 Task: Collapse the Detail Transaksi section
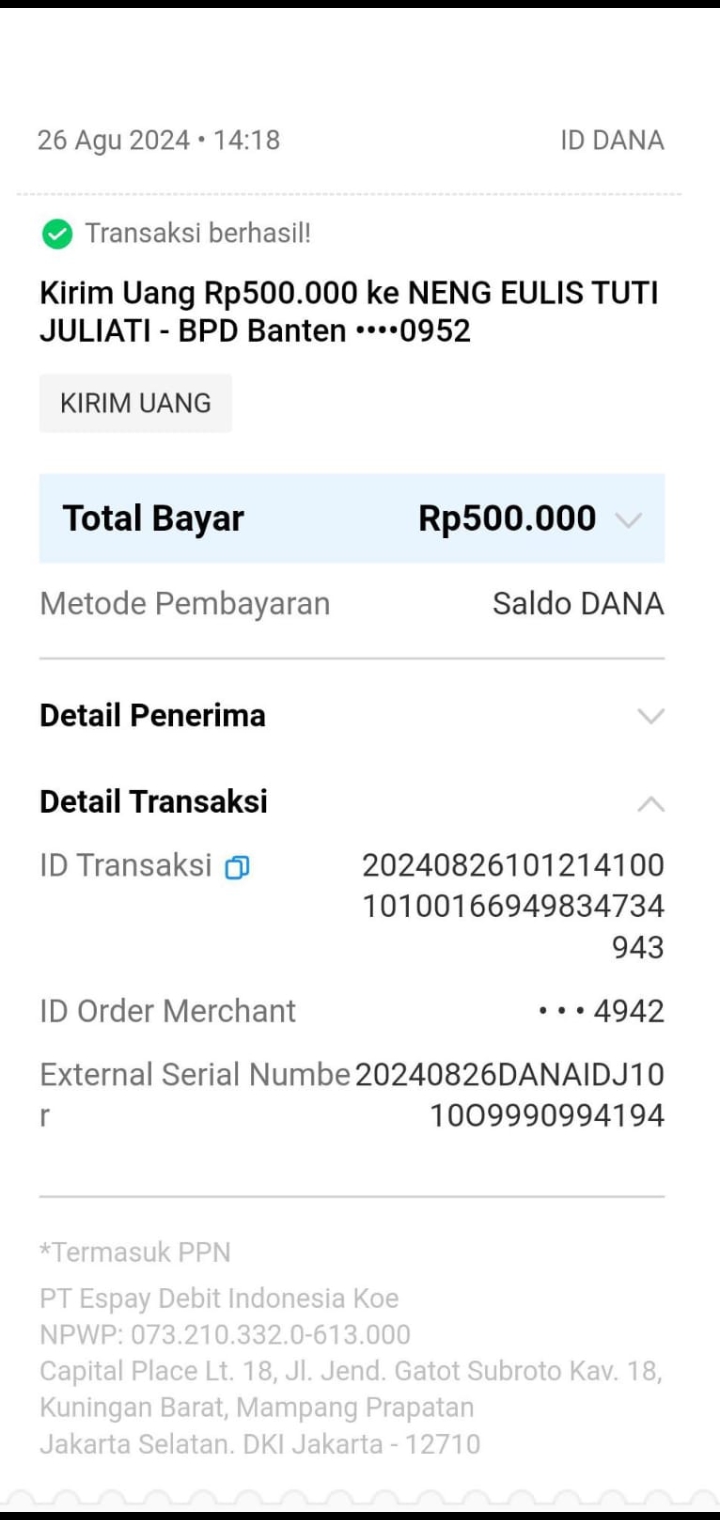pyautogui.click(x=650, y=803)
